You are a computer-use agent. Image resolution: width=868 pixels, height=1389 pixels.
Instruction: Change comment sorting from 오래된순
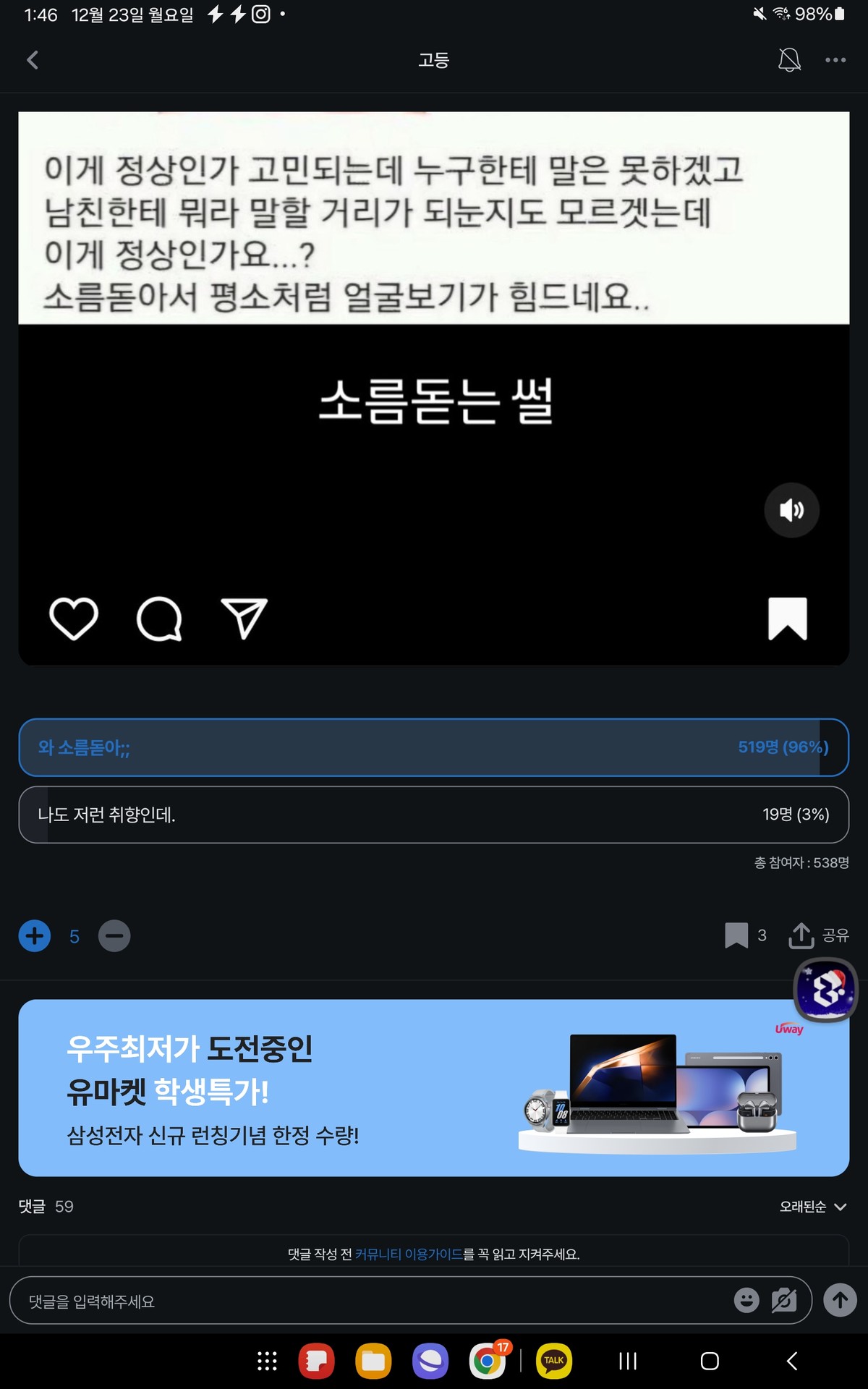click(812, 1207)
